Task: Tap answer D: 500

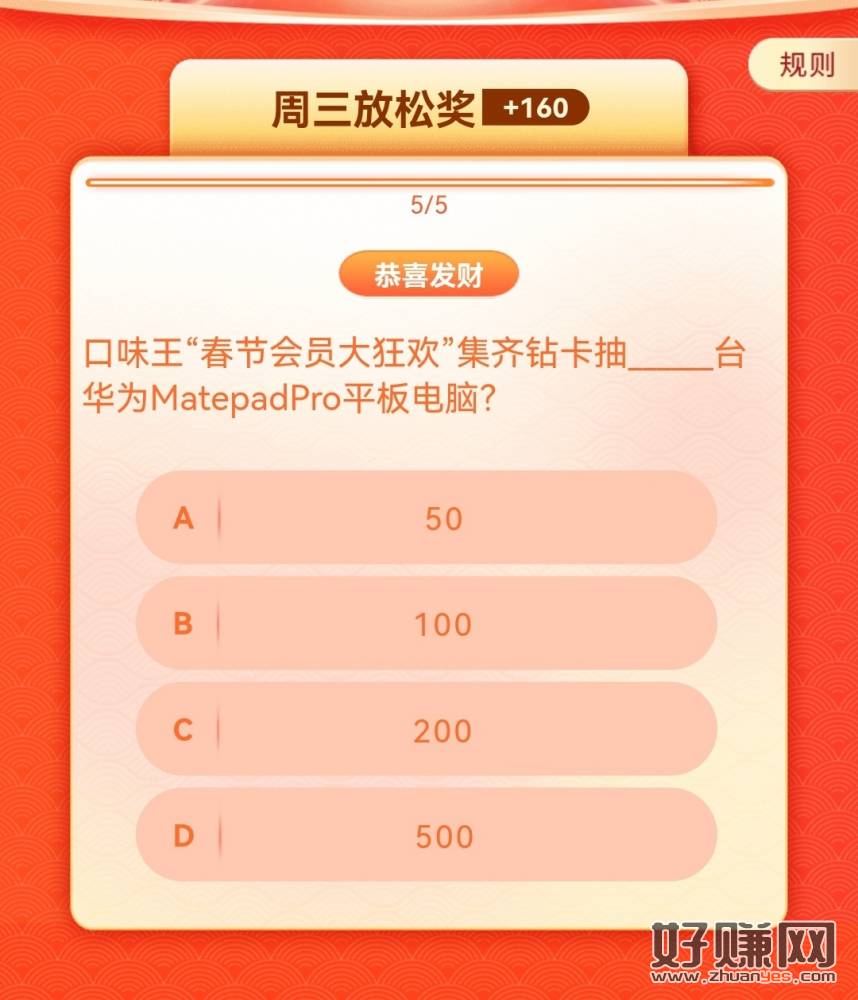Action: point(427,836)
